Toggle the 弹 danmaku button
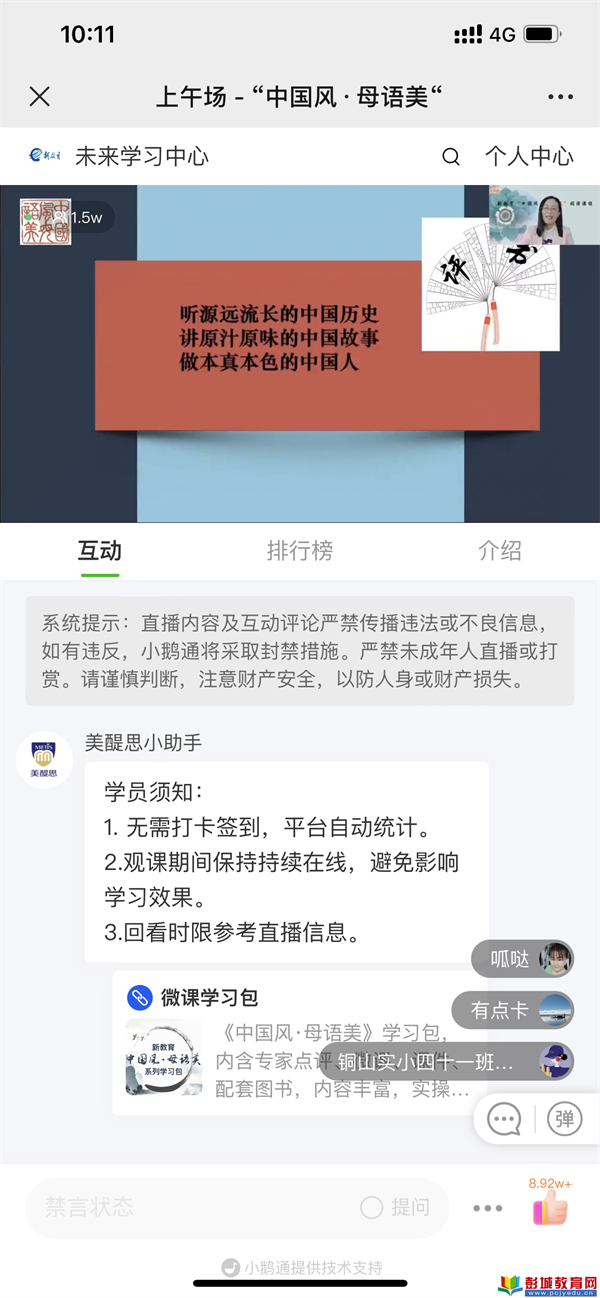 click(x=564, y=1118)
